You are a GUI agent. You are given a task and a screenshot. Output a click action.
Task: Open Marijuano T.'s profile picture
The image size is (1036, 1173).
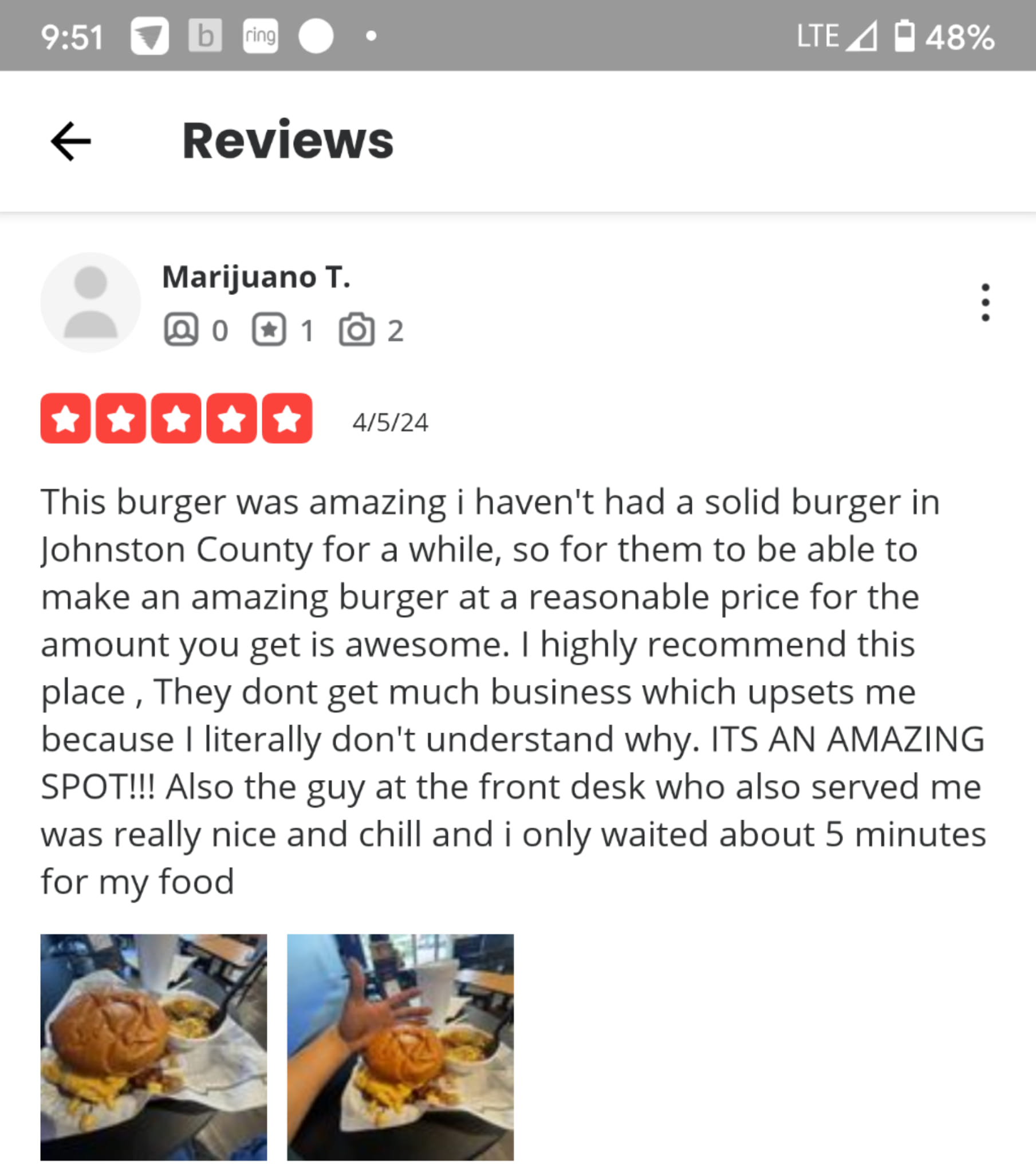90,302
